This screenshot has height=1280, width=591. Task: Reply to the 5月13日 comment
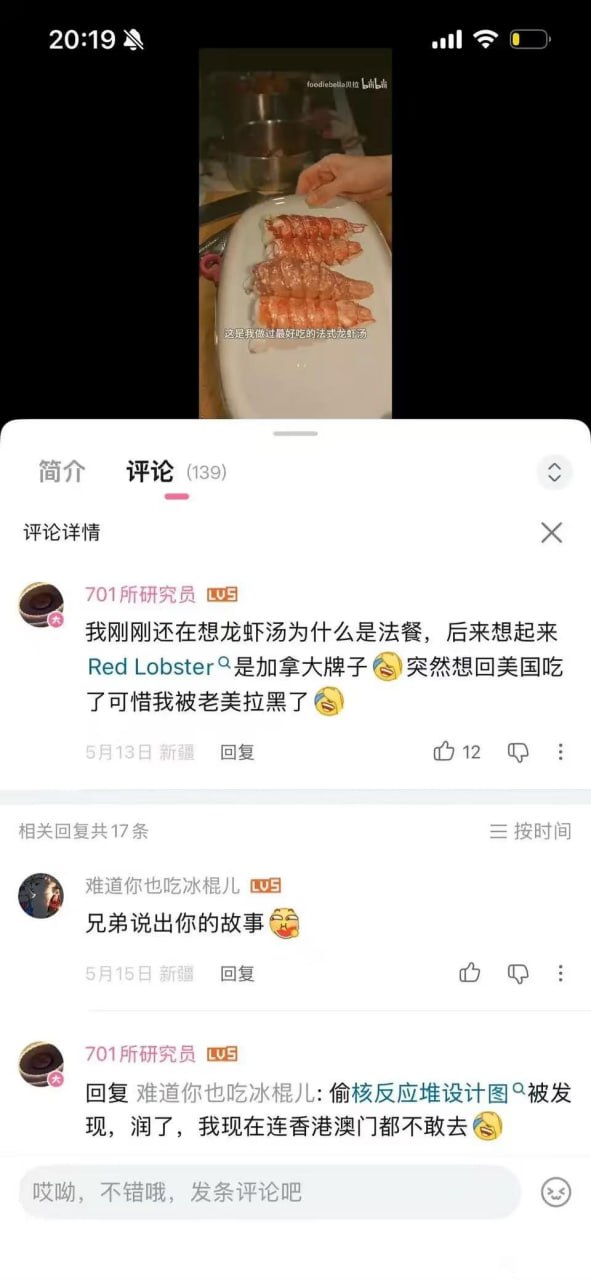(x=237, y=752)
